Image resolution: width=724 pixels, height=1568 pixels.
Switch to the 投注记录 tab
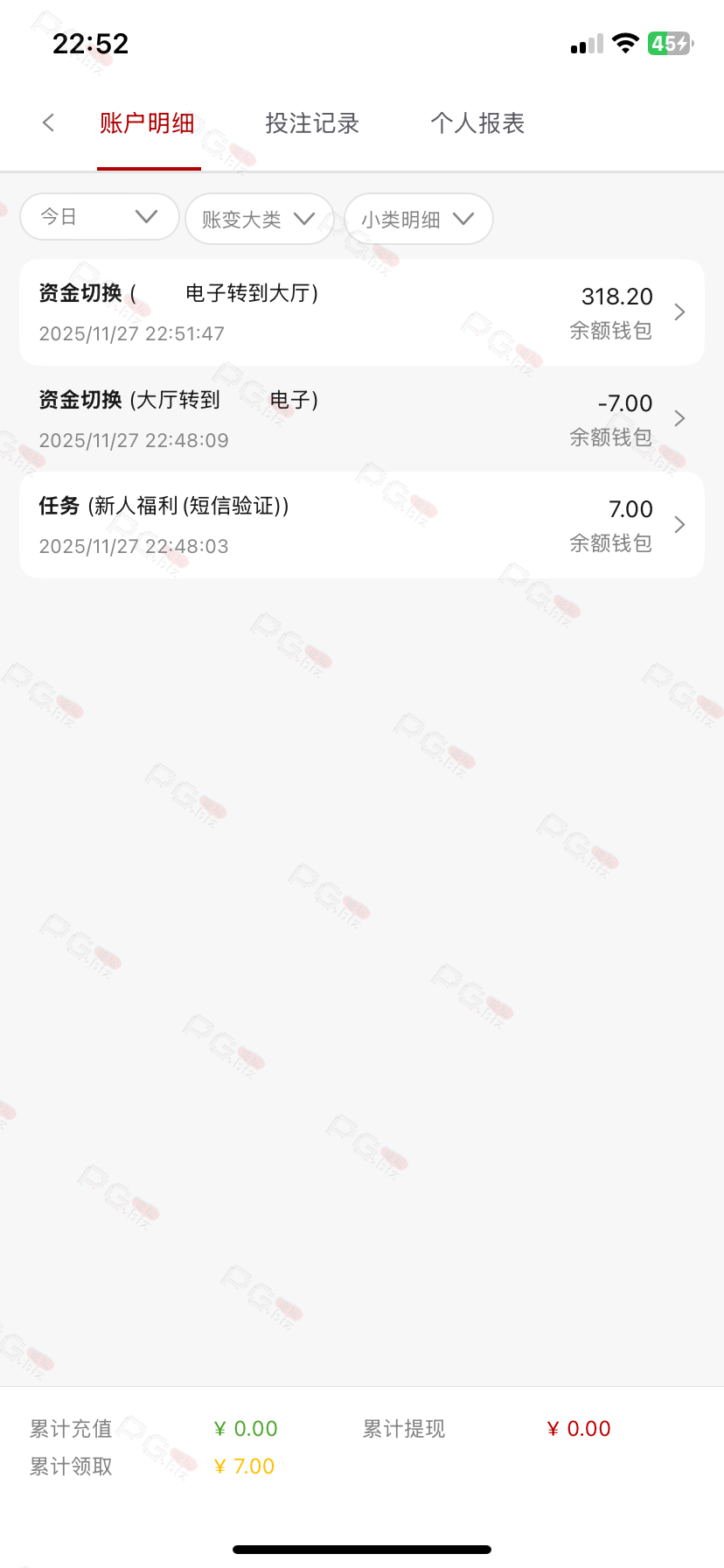point(312,123)
